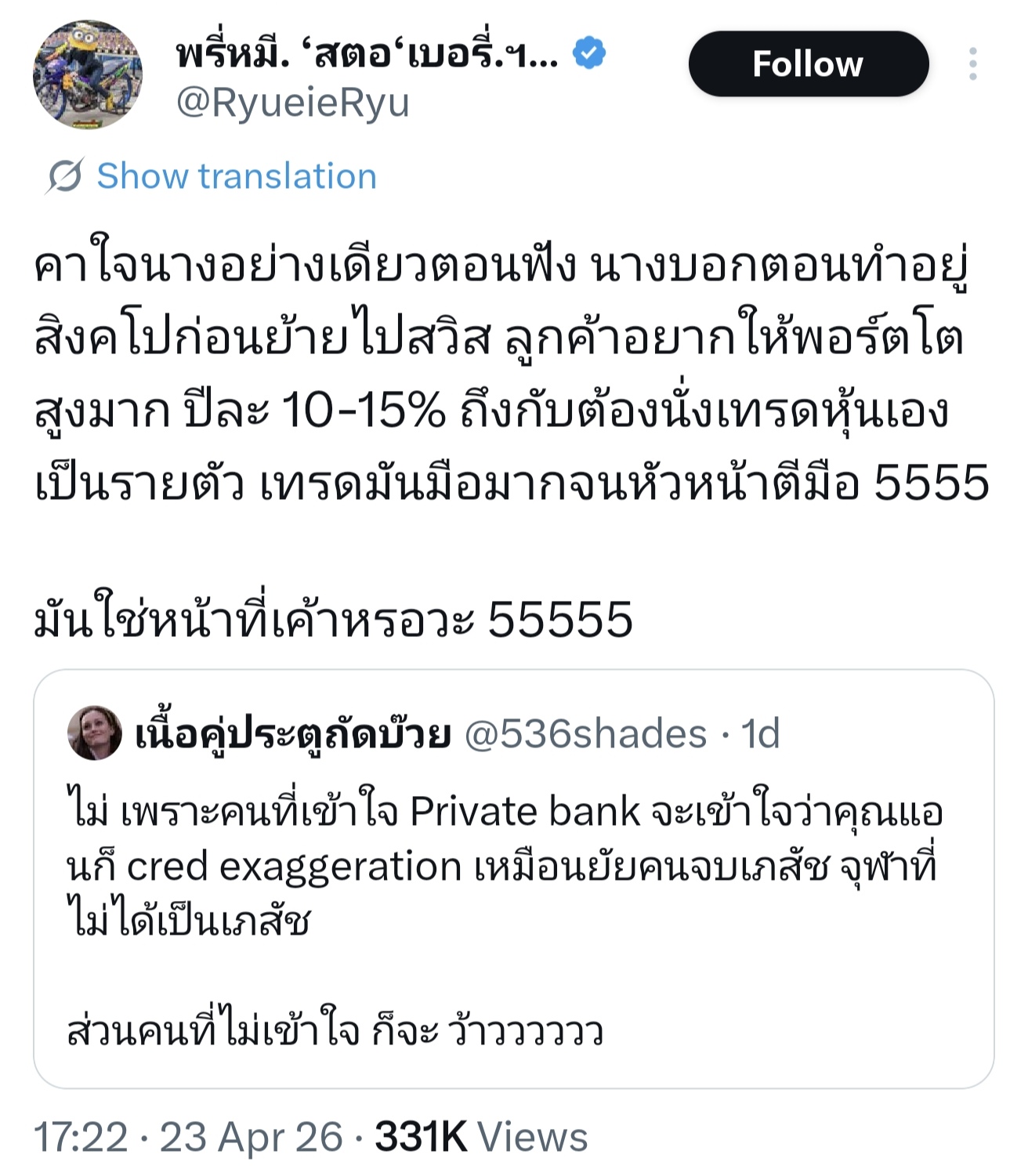Image resolution: width=1028 pixels, height=1176 pixels.
Task: Tap Show translation link
Action: 236,176
